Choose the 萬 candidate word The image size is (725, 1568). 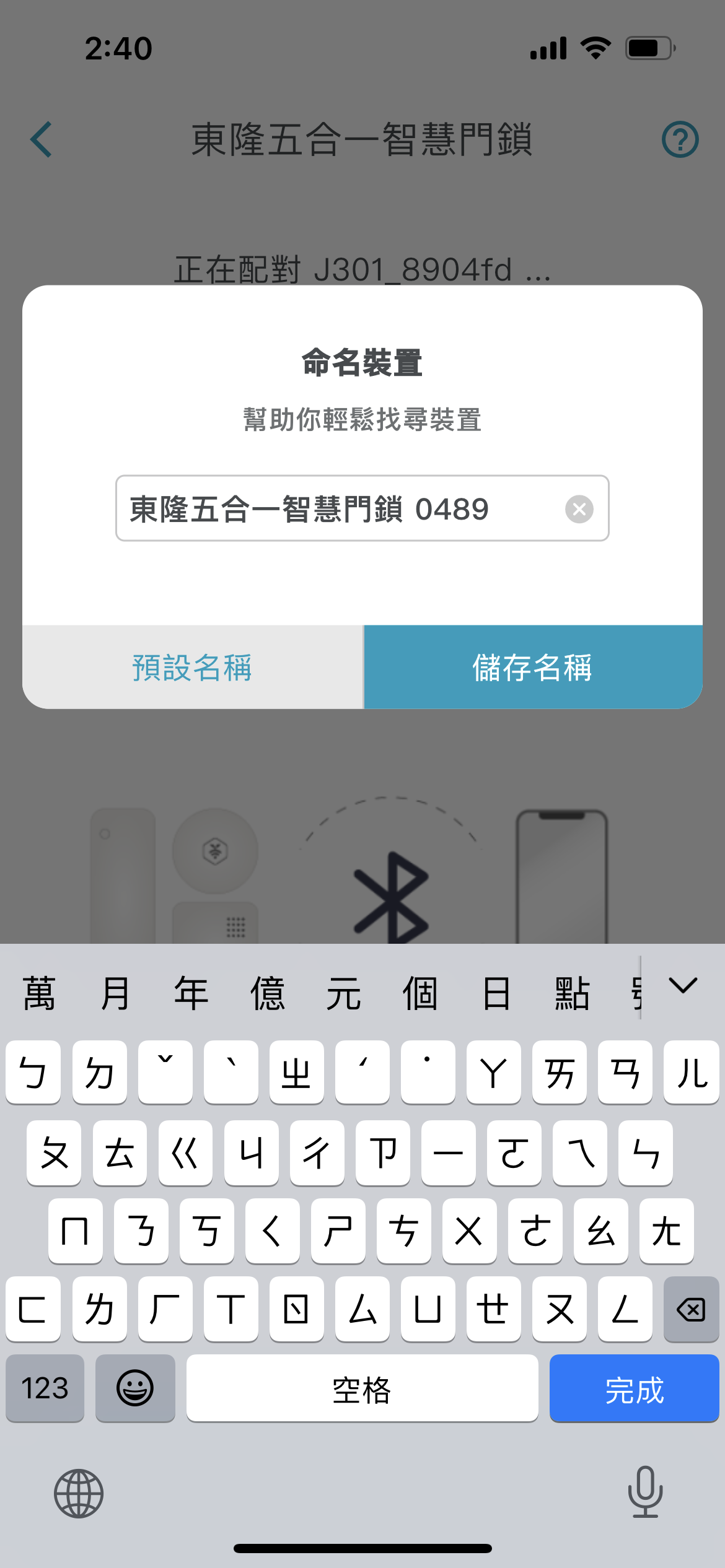39,994
